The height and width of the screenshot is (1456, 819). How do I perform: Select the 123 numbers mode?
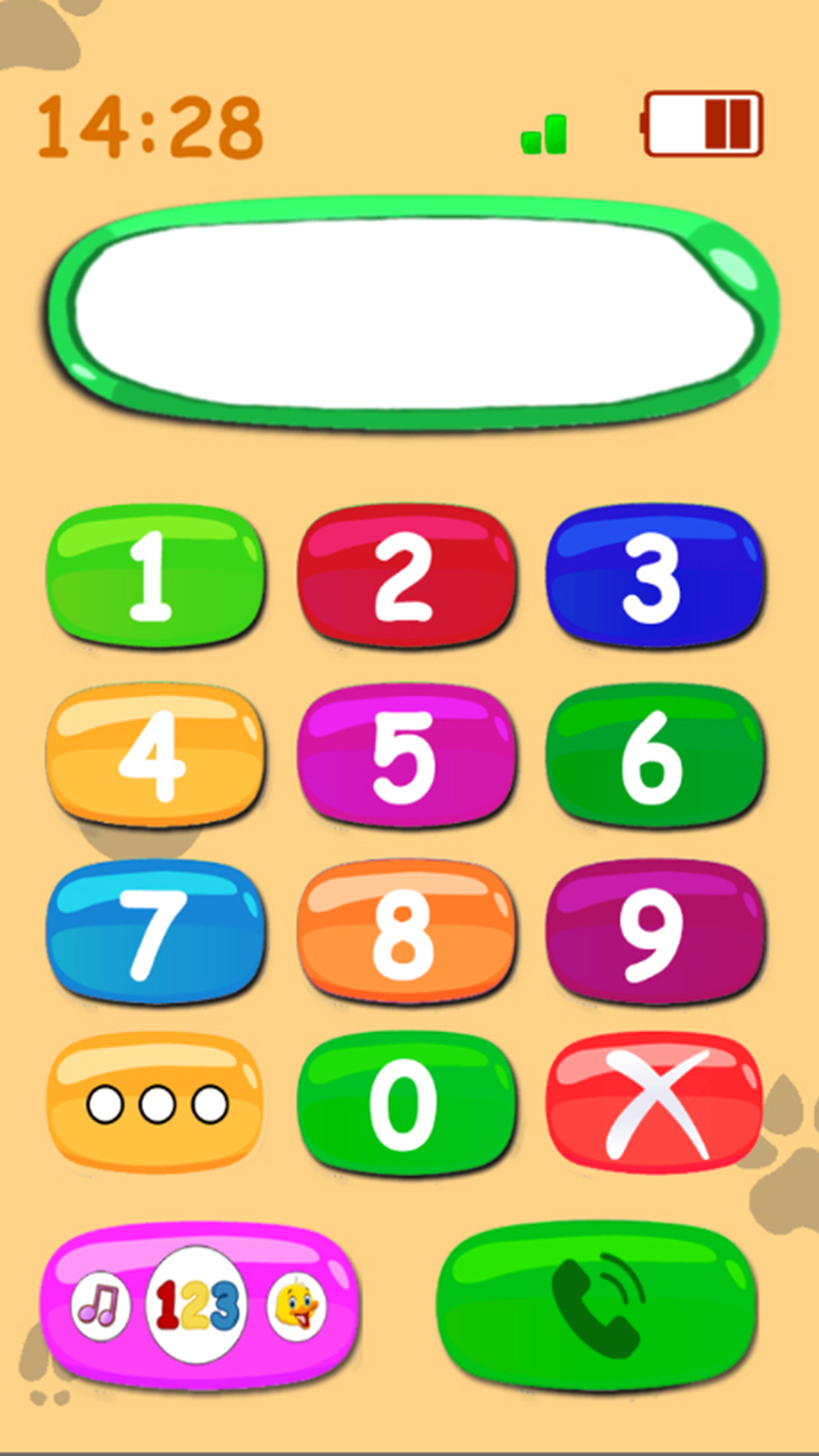point(196,1306)
